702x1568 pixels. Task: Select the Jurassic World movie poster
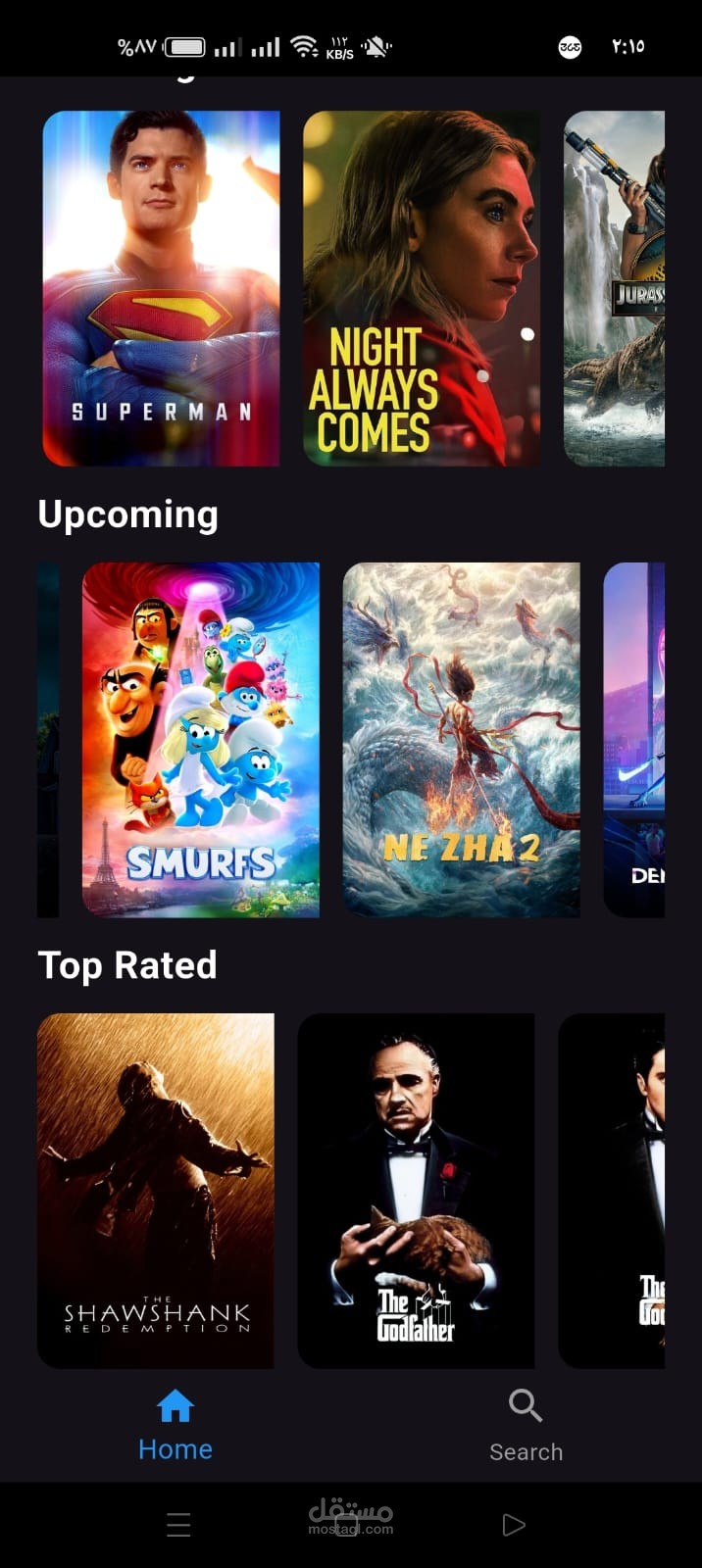615,288
